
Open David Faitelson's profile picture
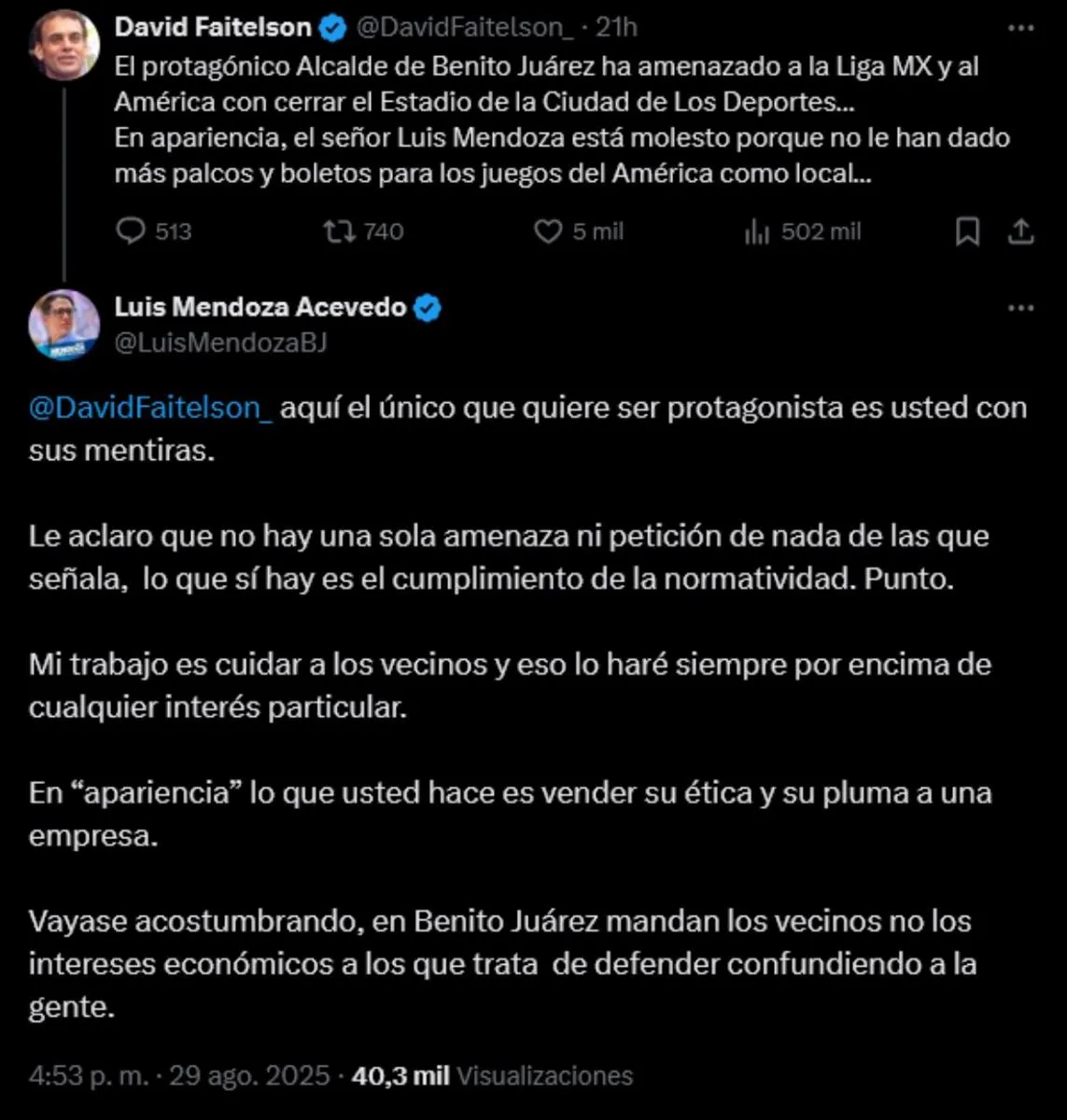coord(63,44)
